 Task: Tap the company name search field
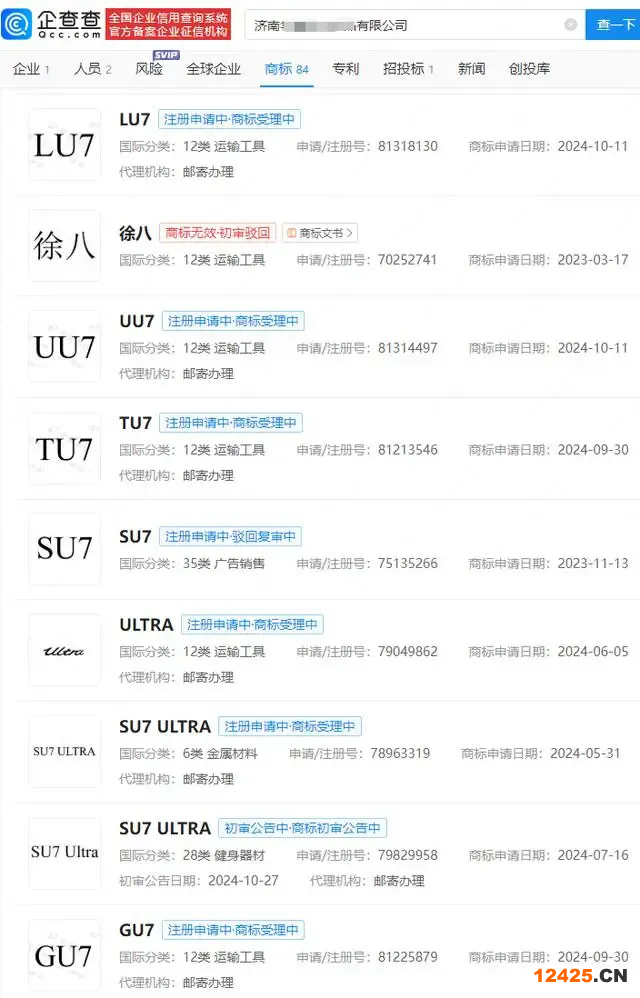click(400, 25)
